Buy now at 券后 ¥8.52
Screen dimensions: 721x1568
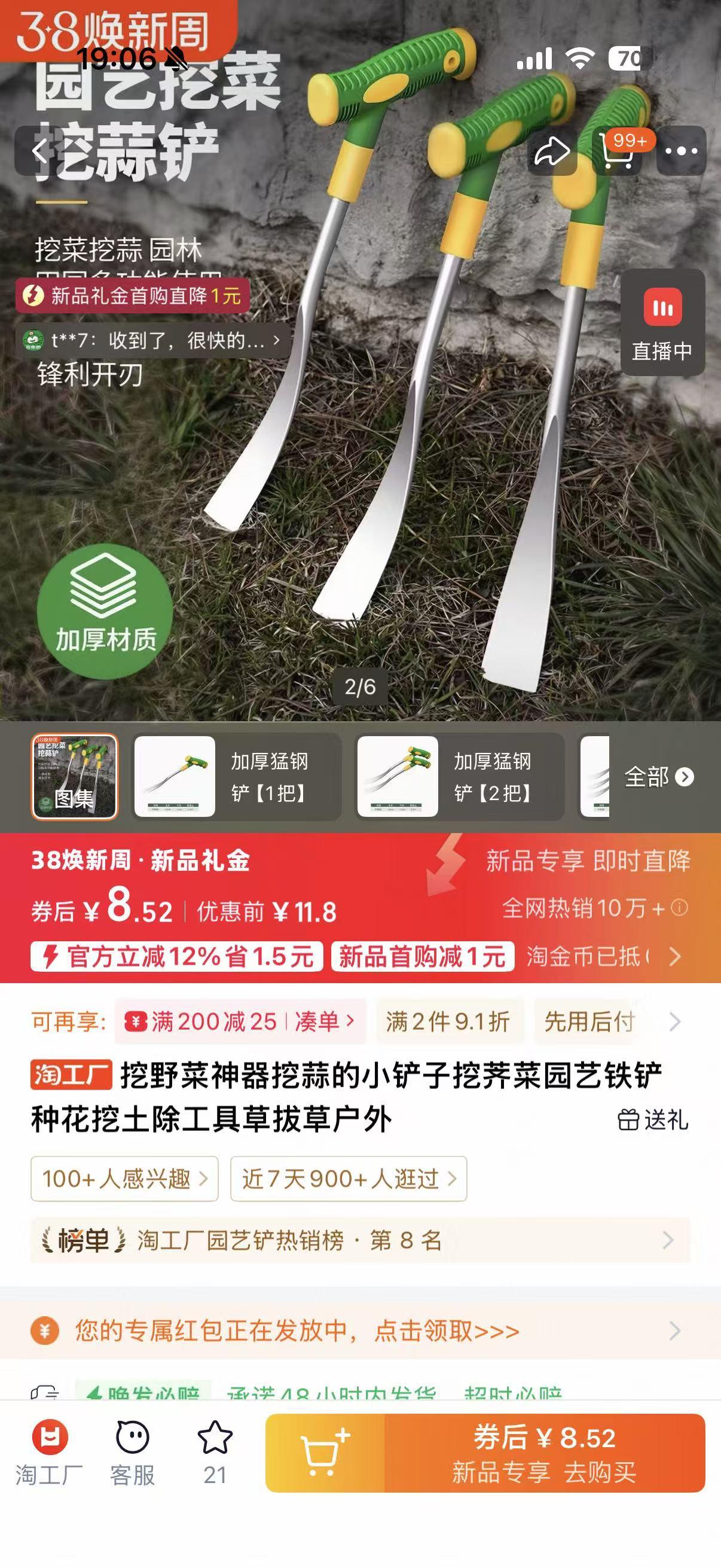(544, 1453)
